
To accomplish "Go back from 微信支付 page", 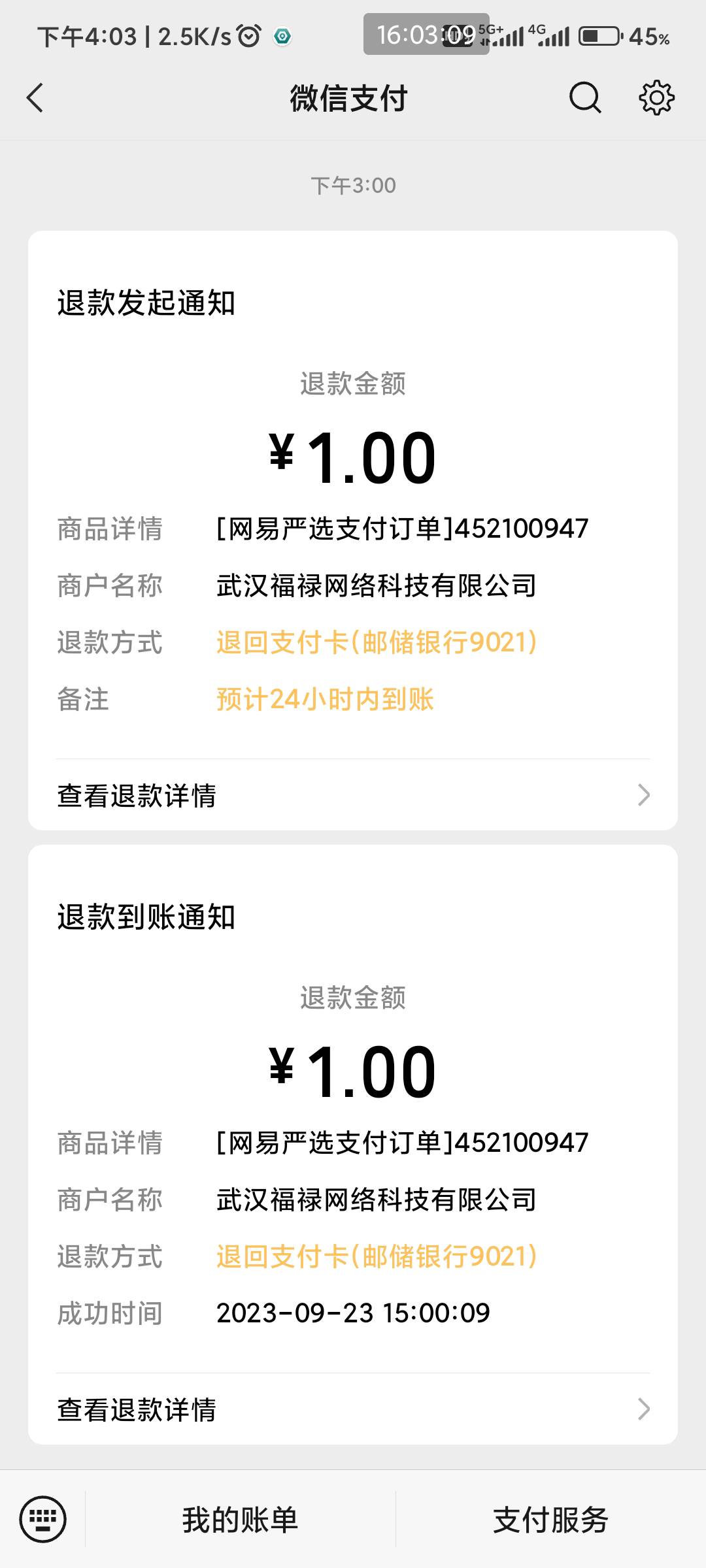I will coord(35,98).
